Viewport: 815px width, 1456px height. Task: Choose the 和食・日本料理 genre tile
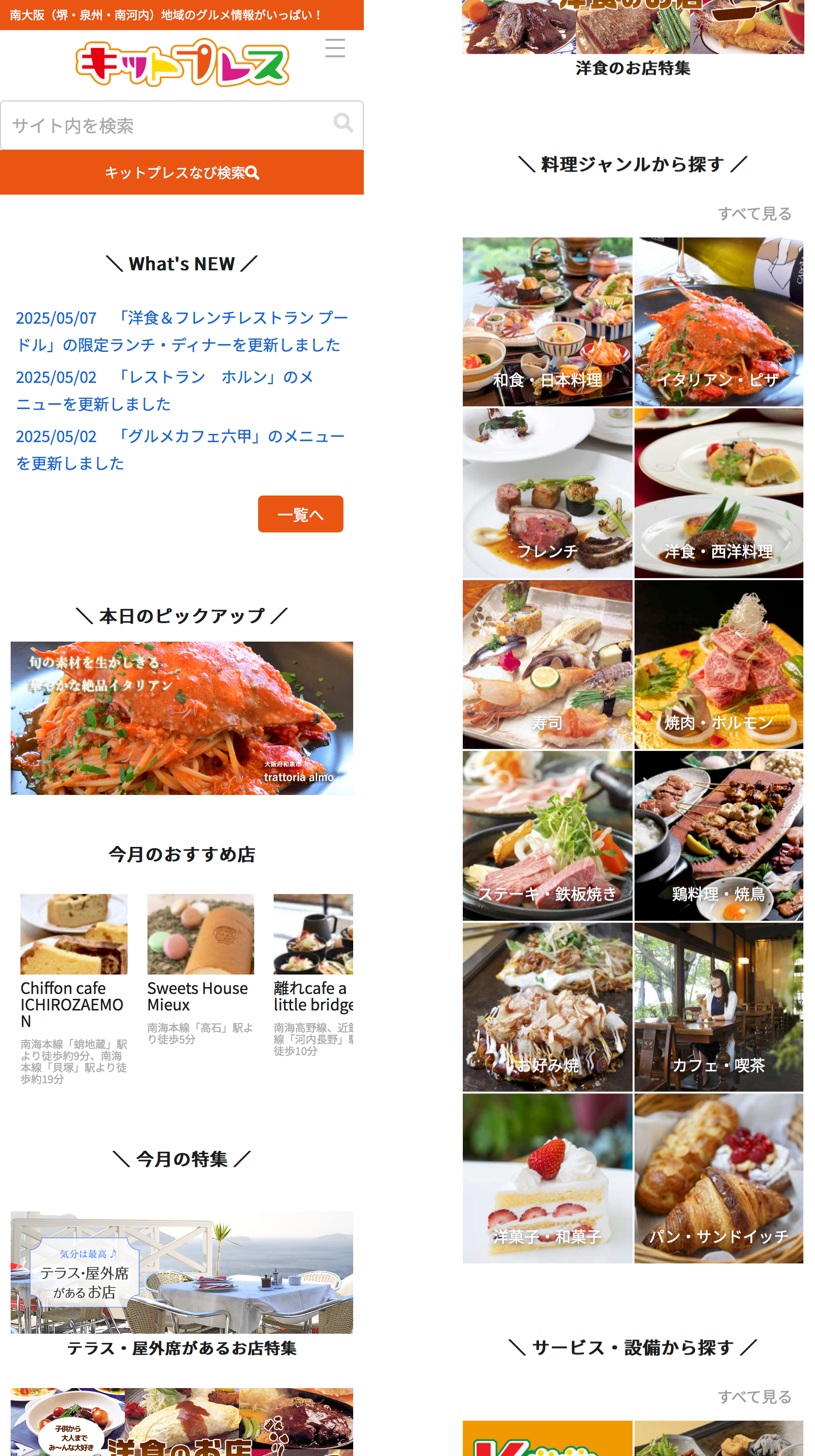pos(547,322)
